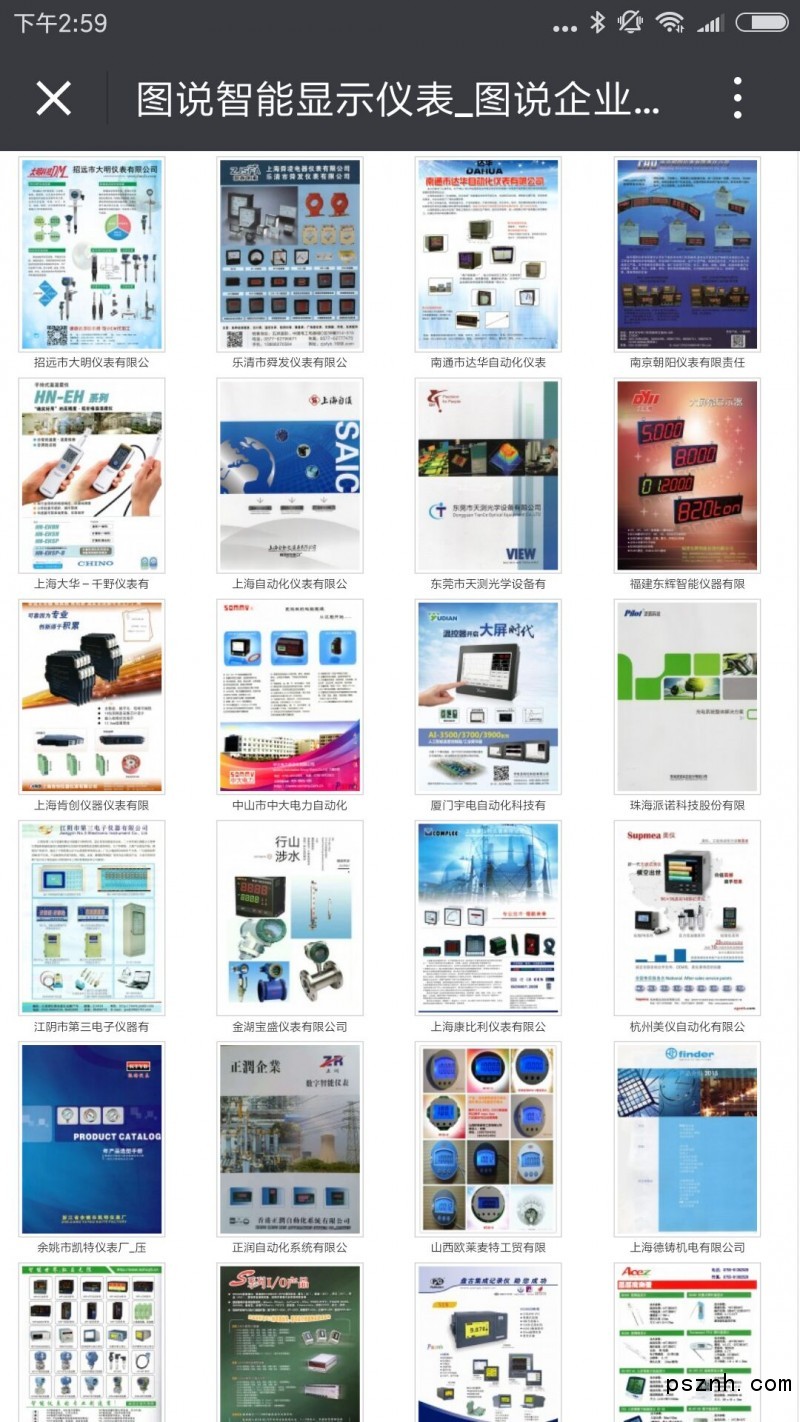Screen dimensions: 800x1422
Task: View 南通市达华自动化仪表 catalog
Action: click(488, 254)
